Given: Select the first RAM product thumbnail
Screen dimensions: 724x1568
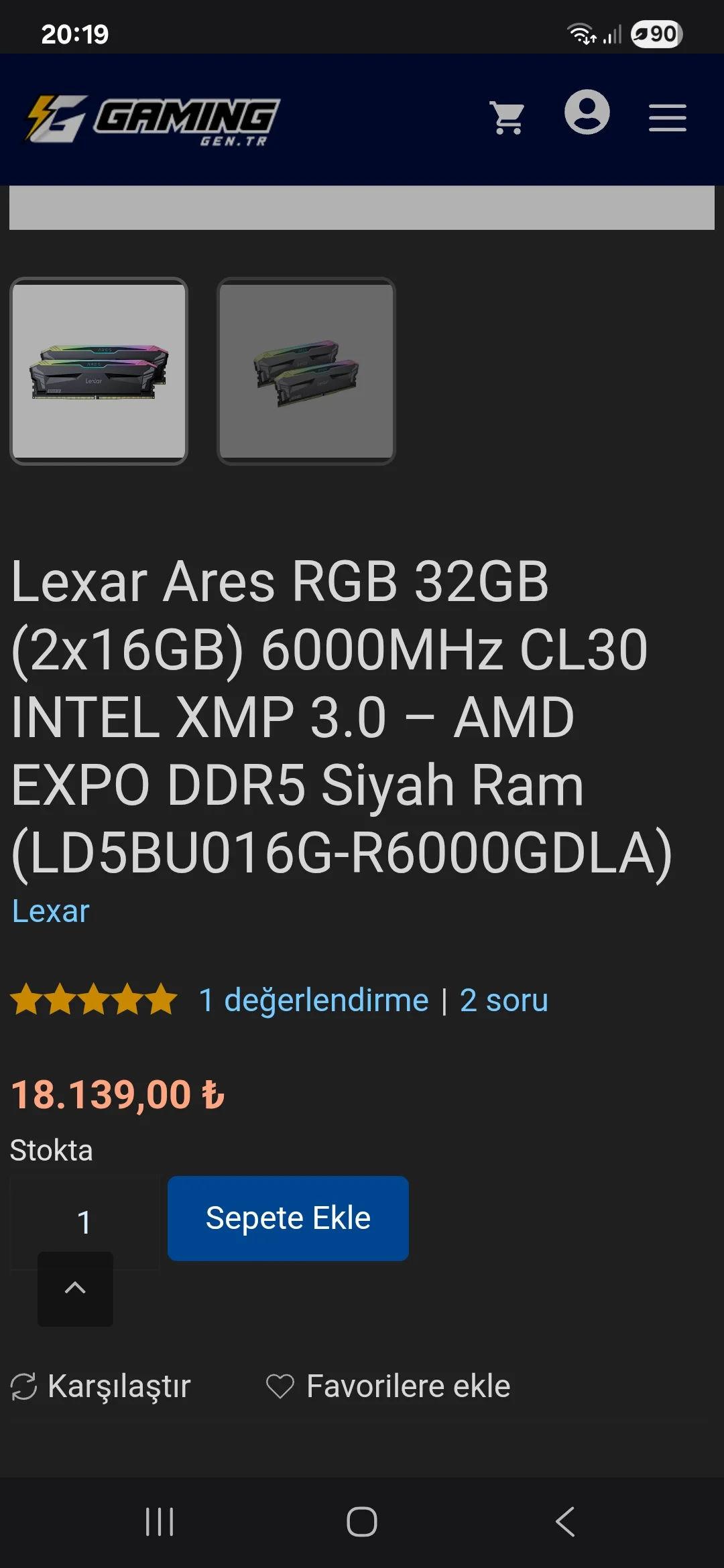Looking at the screenshot, I should pos(99,371).
